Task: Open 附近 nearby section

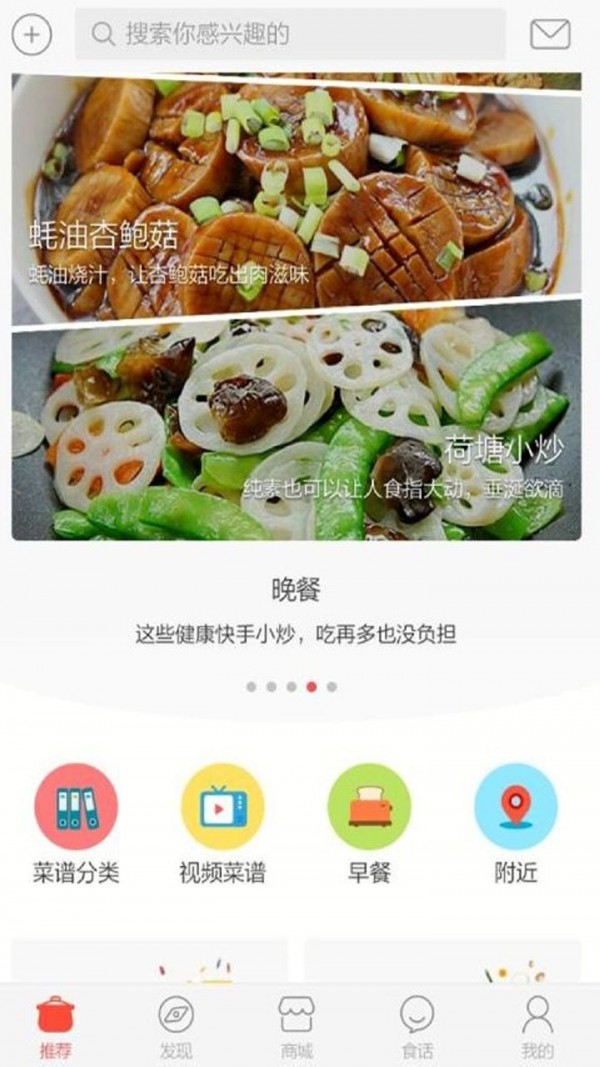Action: coord(516,822)
